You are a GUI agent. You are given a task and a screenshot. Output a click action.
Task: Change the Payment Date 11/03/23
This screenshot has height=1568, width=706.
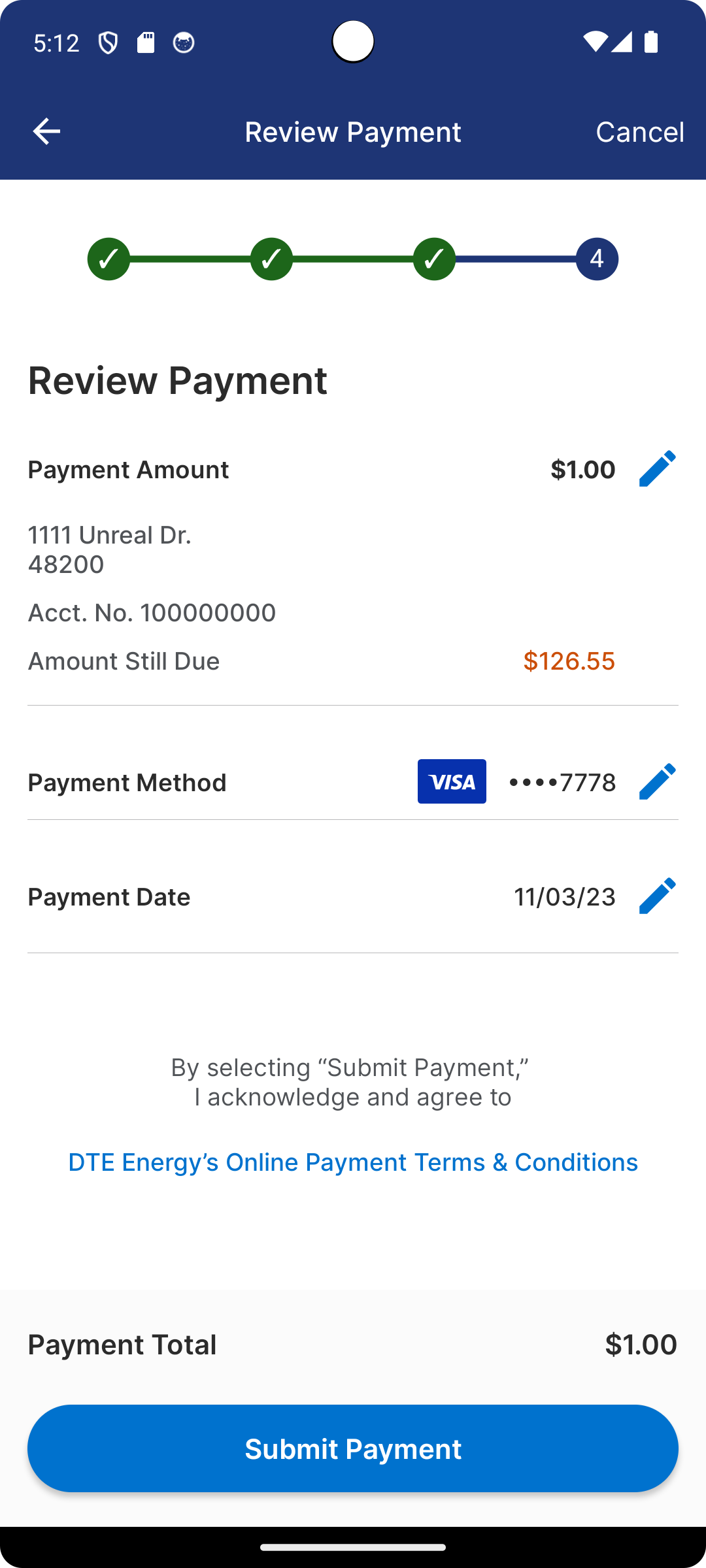[x=657, y=896]
